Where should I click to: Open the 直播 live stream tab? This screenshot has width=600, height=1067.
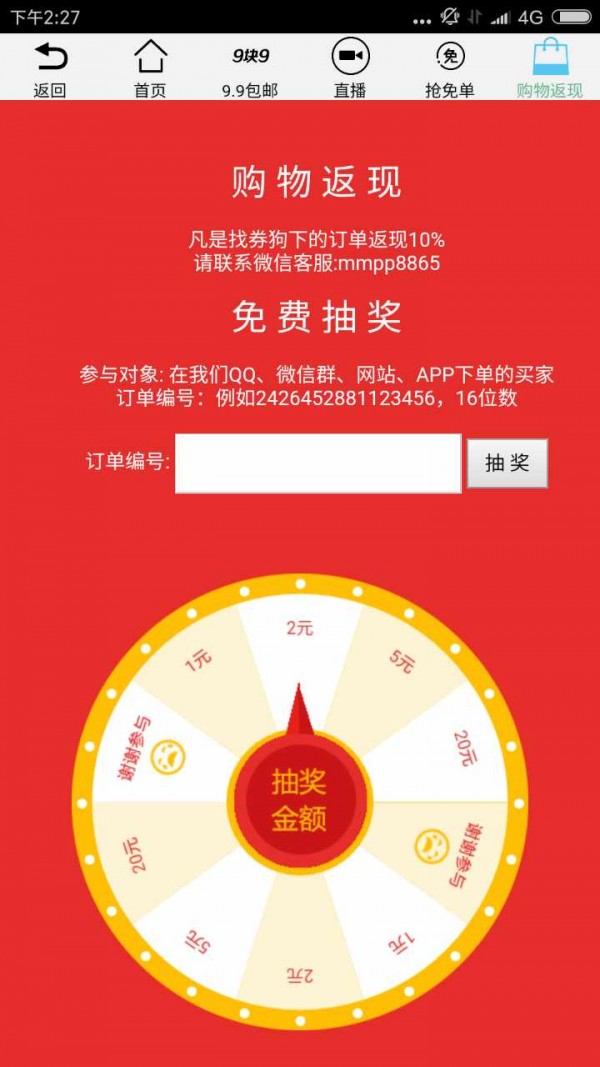pyautogui.click(x=350, y=68)
